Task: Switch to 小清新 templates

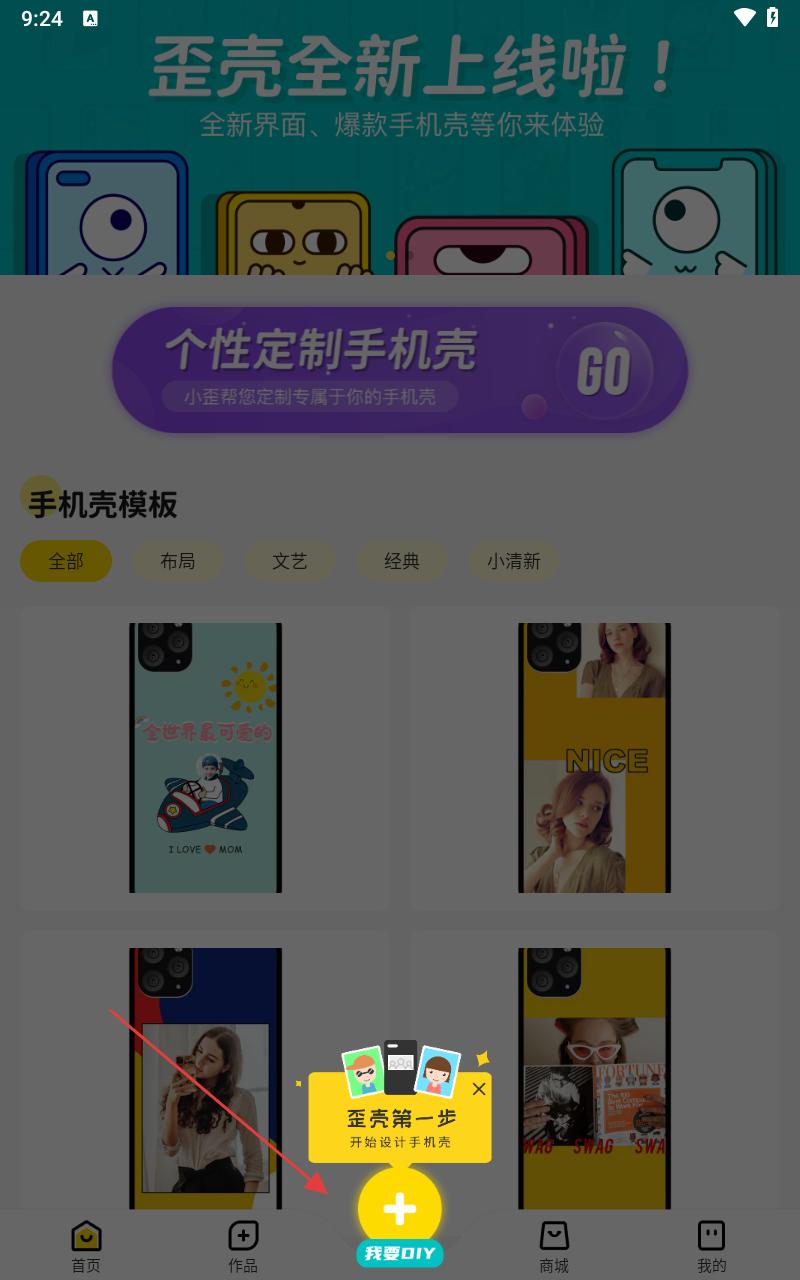Action: pyautogui.click(x=514, y=561)
